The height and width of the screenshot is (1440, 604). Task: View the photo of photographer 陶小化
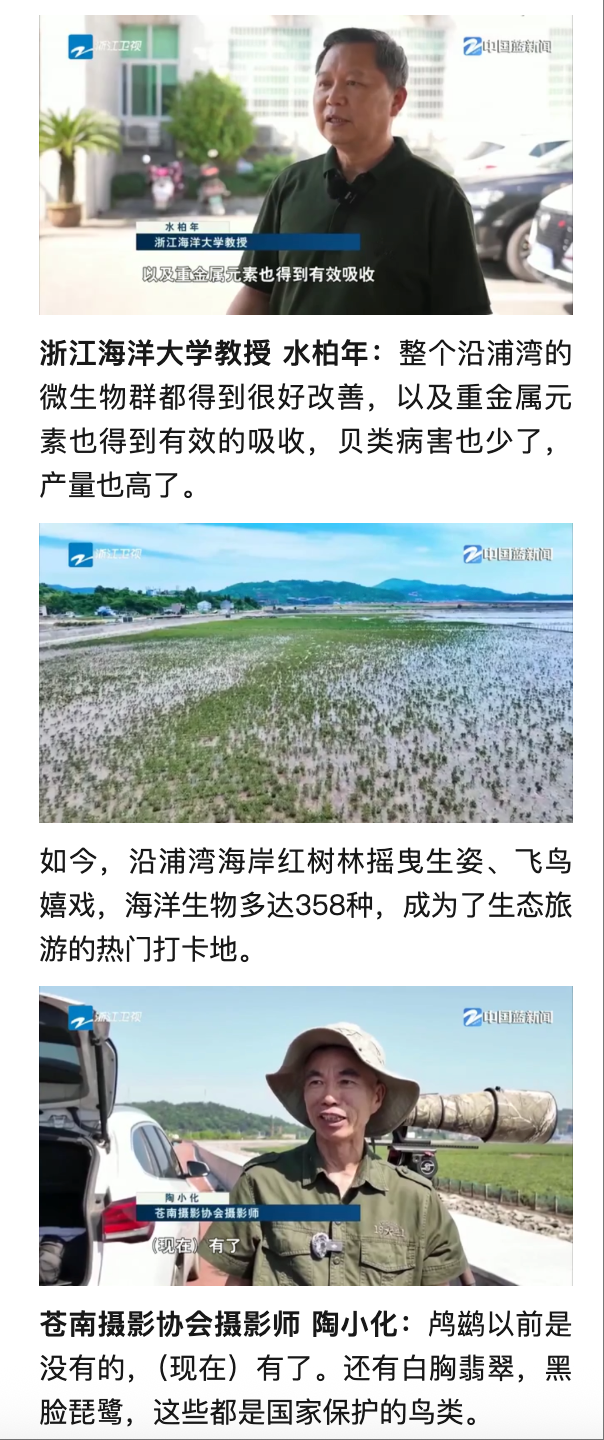(305, 1135)
